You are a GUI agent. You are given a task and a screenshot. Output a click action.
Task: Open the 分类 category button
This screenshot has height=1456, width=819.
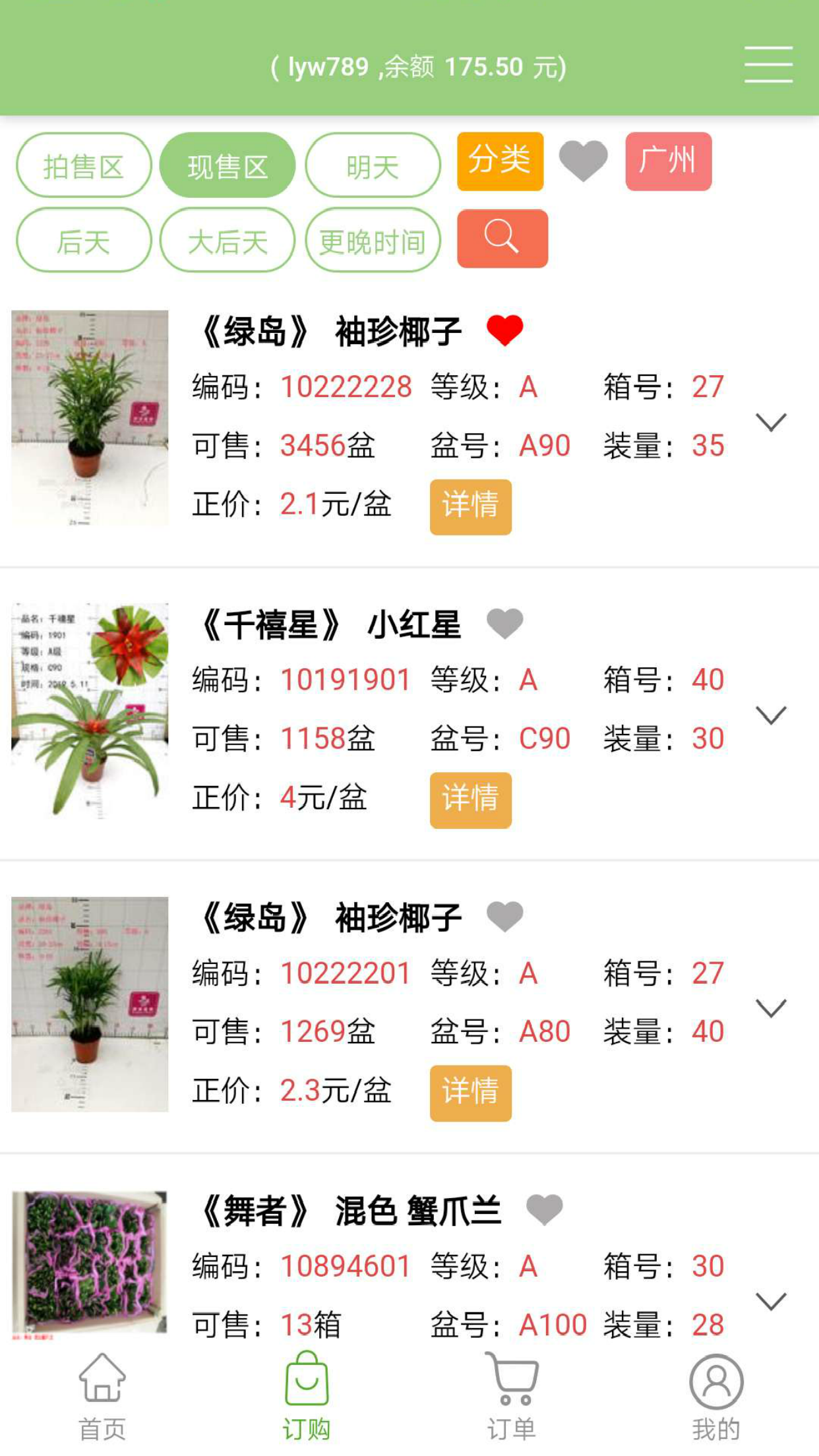[x=500, y=162]
